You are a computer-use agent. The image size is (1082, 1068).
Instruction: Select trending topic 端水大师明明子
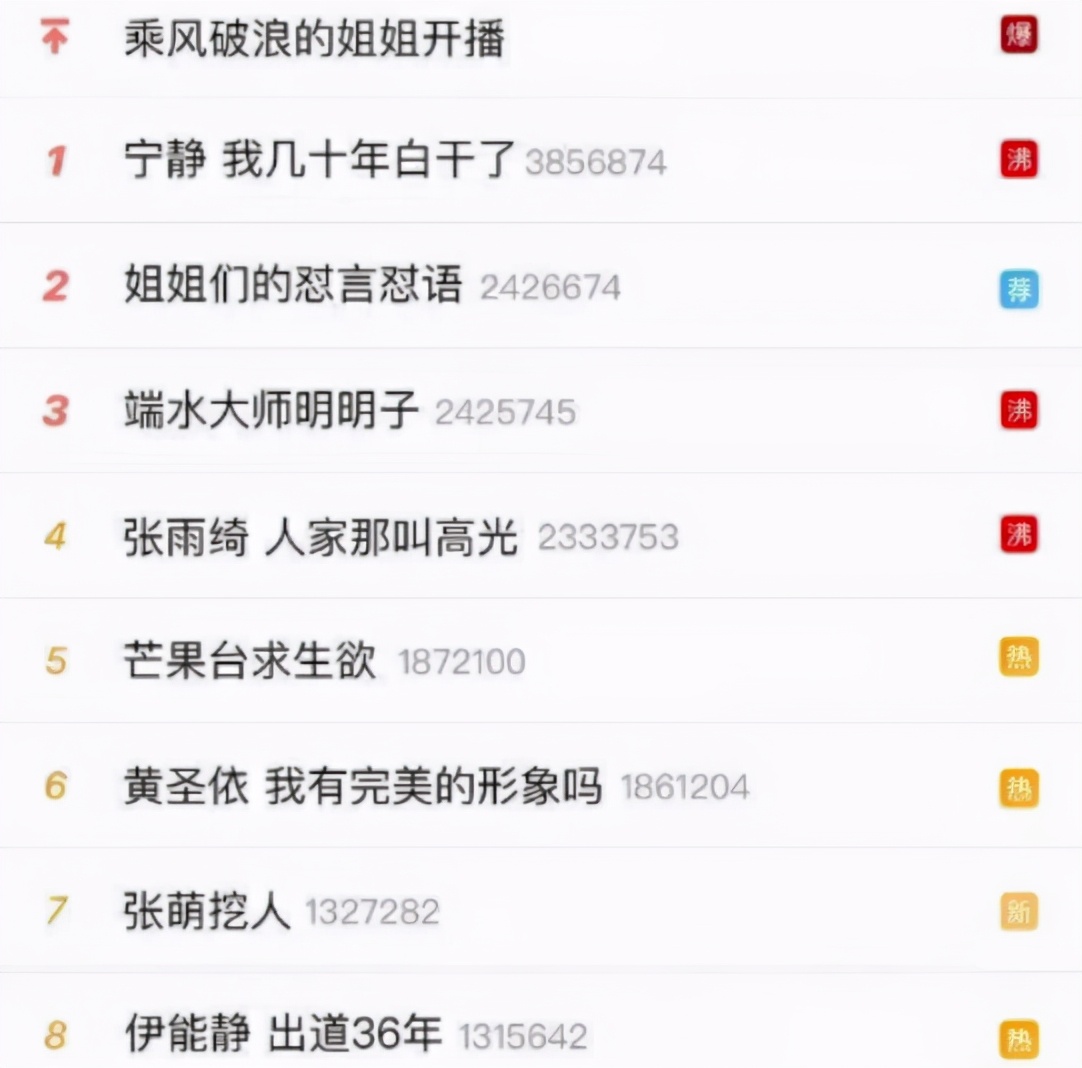coord(271,411)
